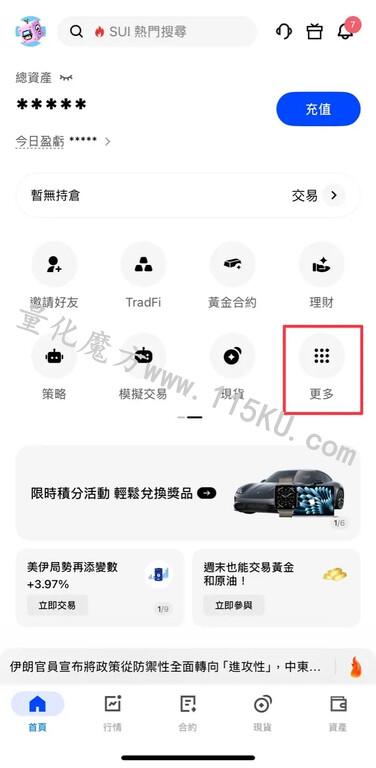Open 黃金合約 gold contract shortcut
Viewport: 376px width, 768px height.
[x=232, y=276]
